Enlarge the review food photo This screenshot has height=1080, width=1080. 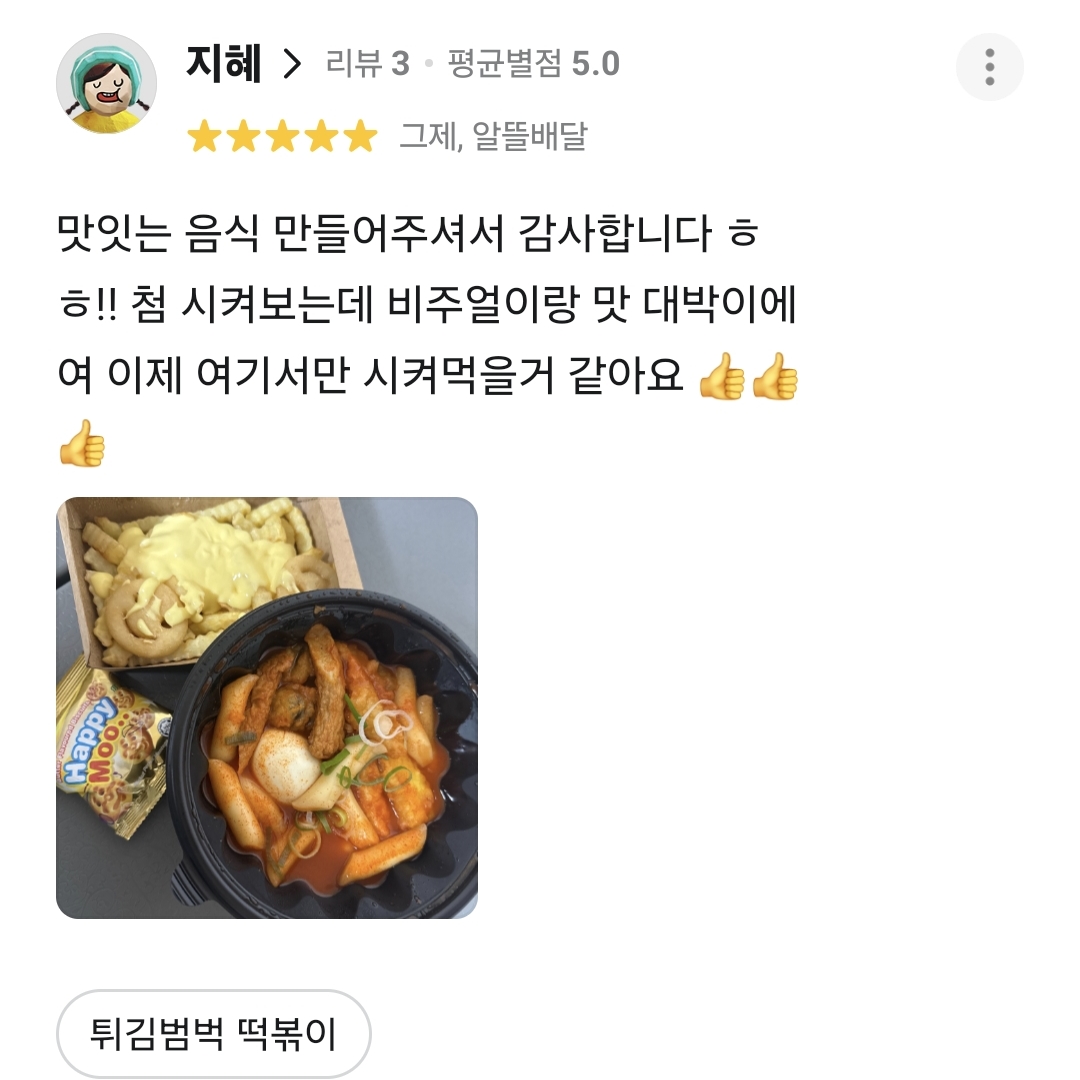point(267,707)
